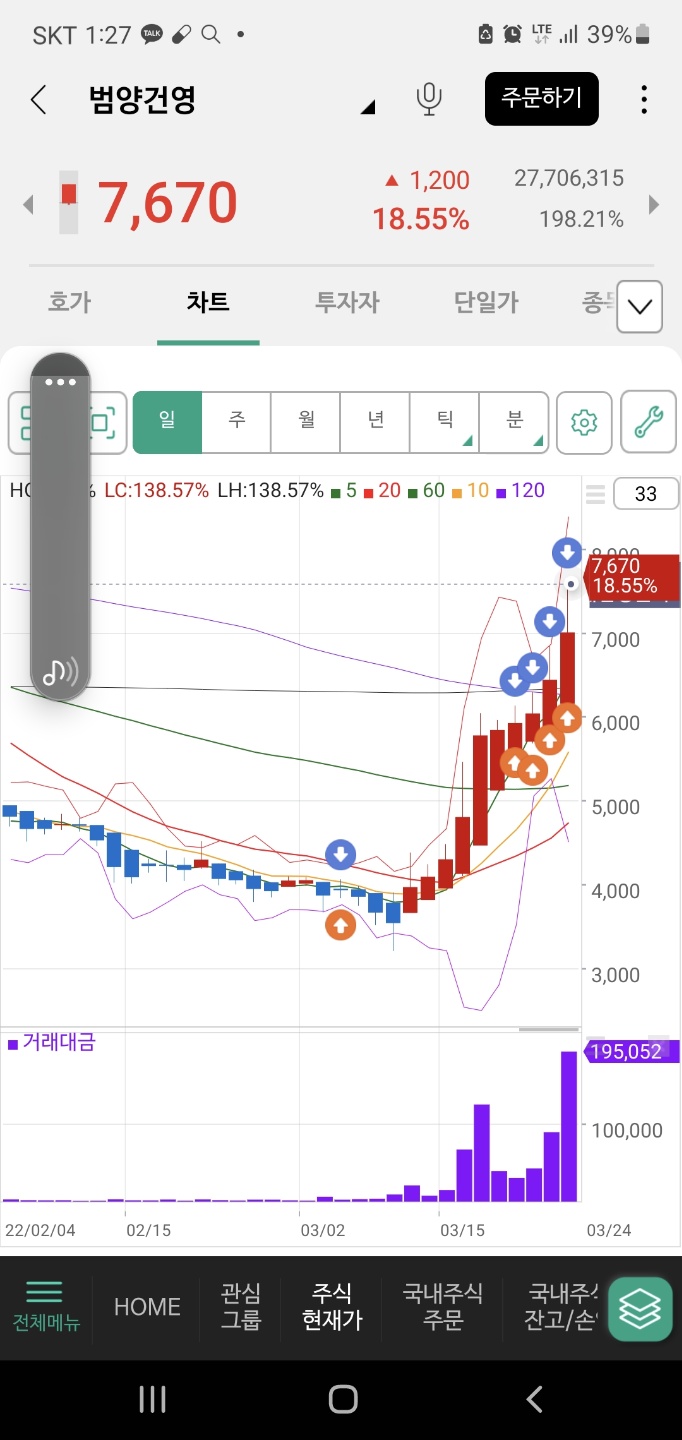The image size is (682, 1440).
Task: Open the voice search microphone
Action: pos(429,99)
